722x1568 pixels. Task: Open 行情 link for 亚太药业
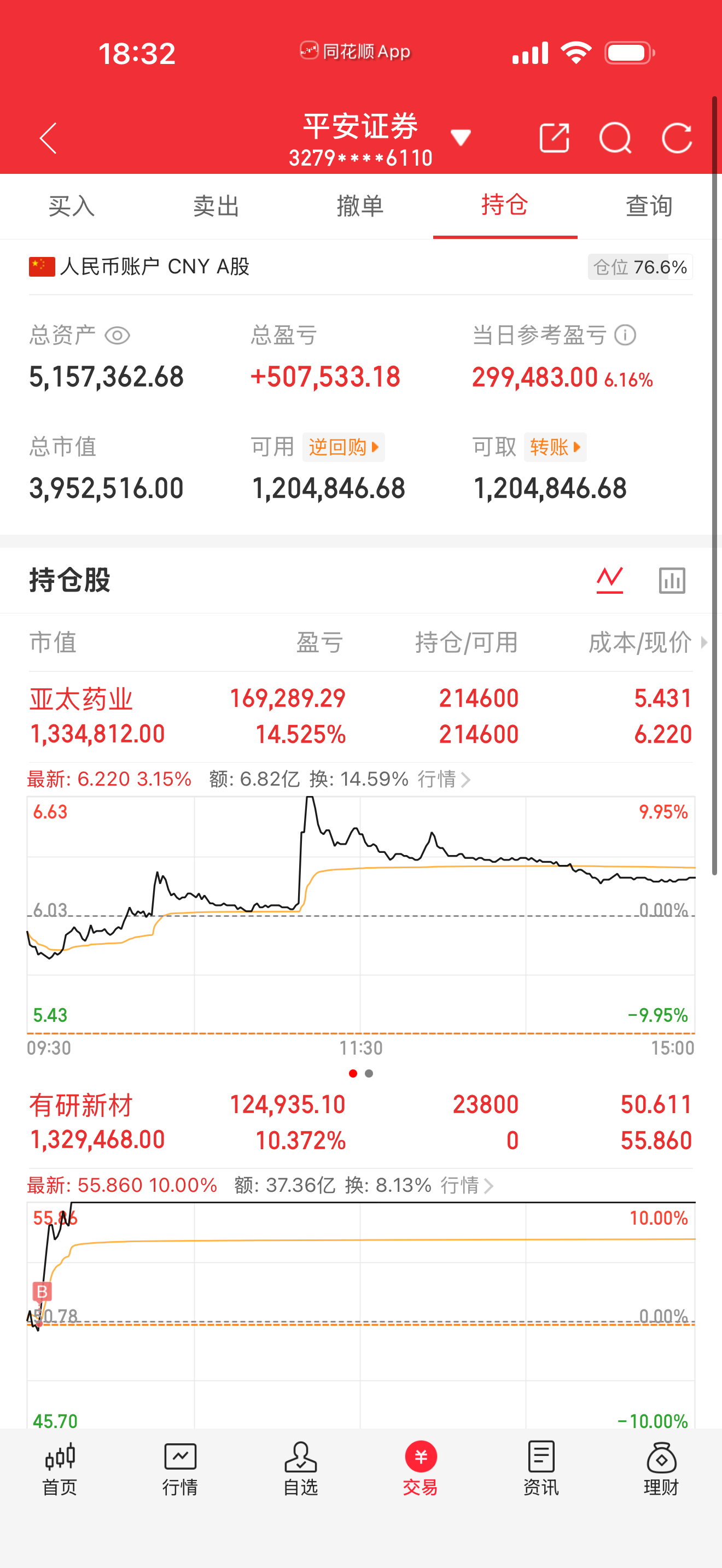click(444, 779)
